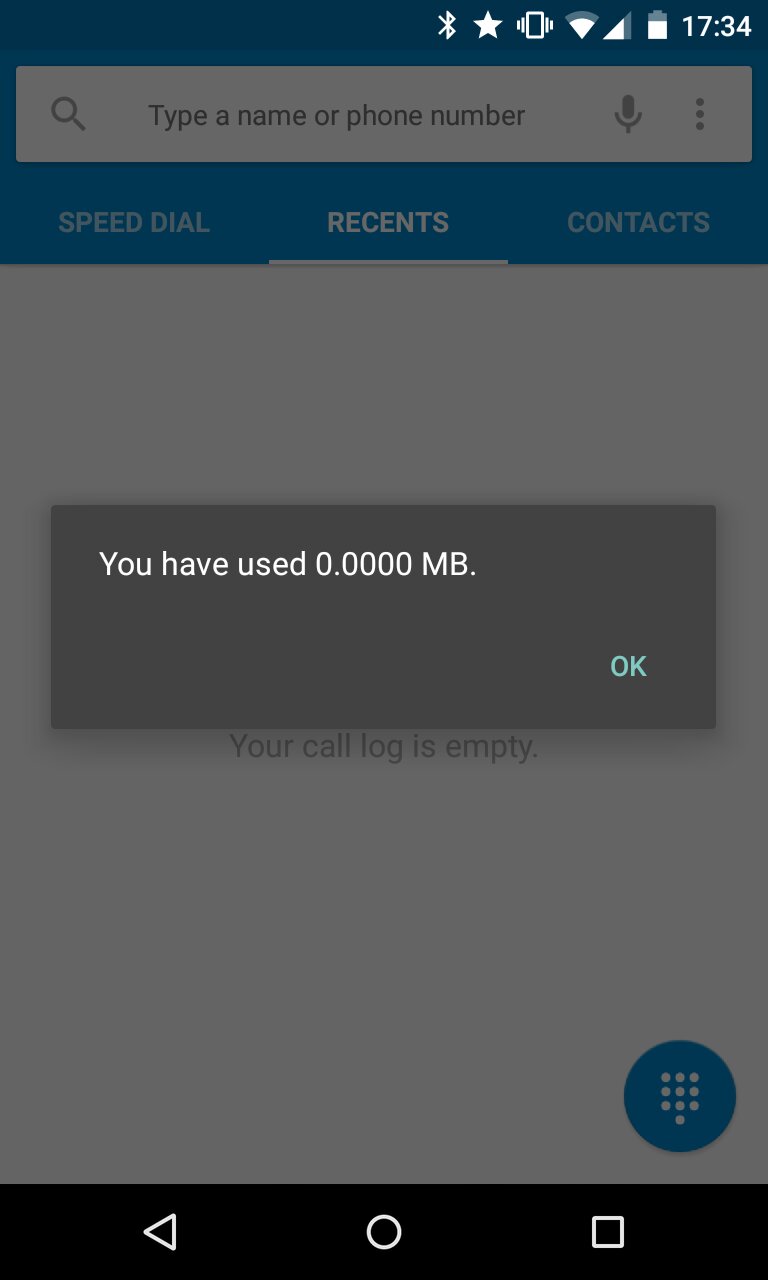The height and width of the screenshot is (1280, 768).
Task: Open the overflow menu
Action: point(700,115)
